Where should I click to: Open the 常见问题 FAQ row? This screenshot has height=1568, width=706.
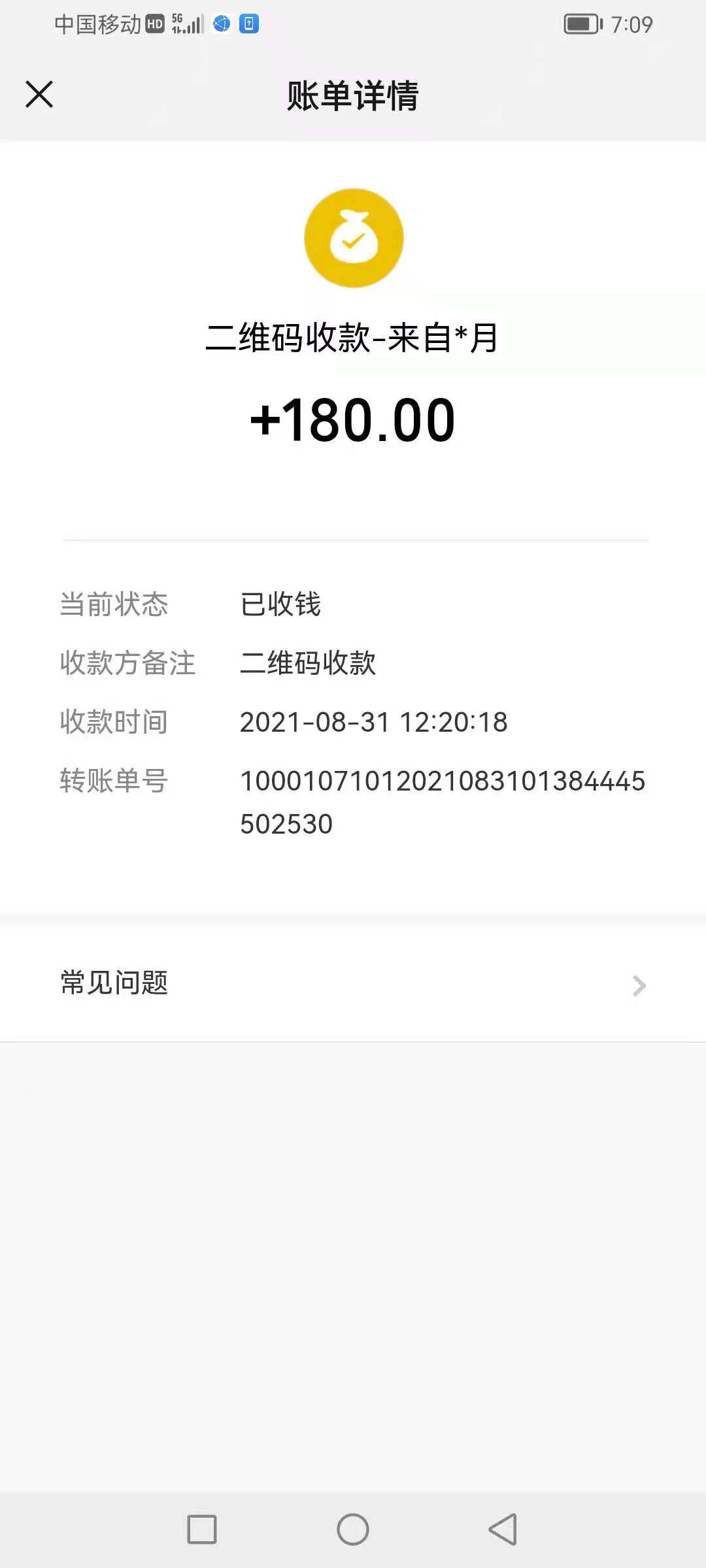[x=353, y=984]
